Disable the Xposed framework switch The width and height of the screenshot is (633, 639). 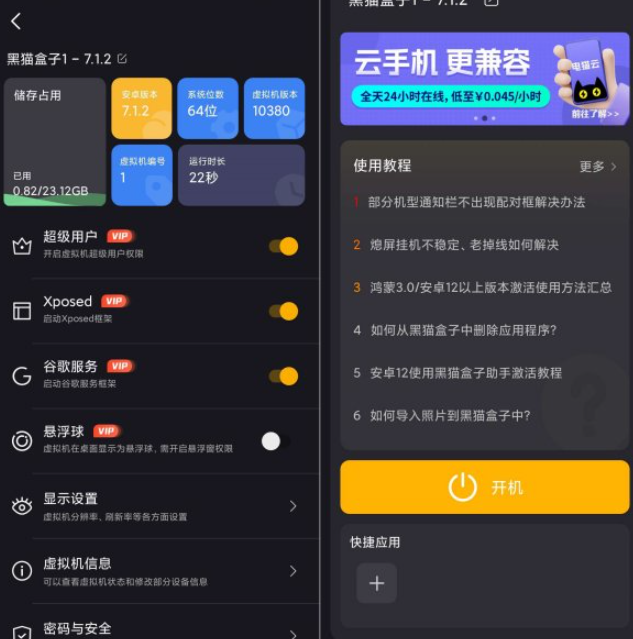pos(283,311)
